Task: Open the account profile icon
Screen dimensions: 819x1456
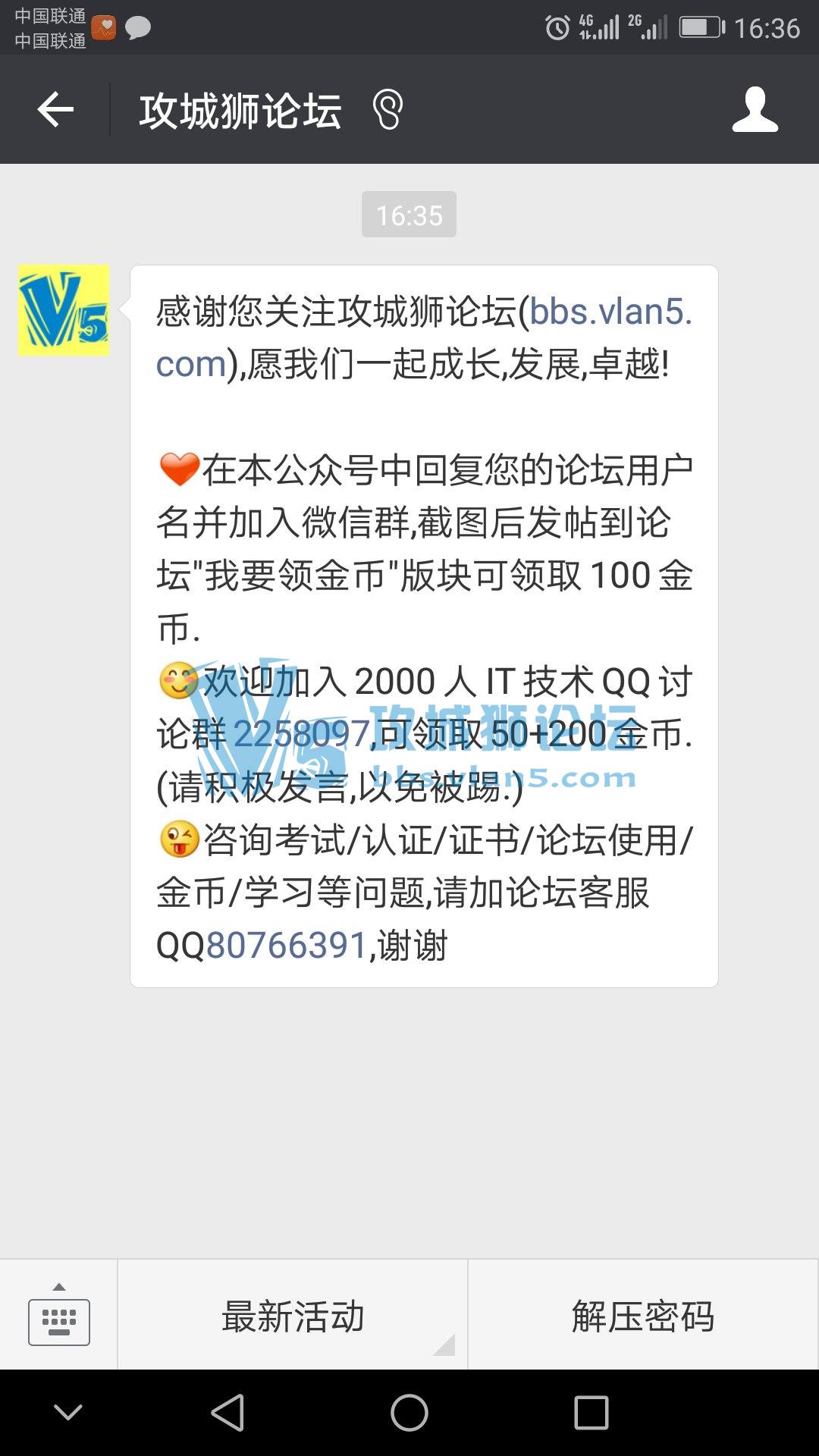Action: pyautogui.click(x=755, y=110)
